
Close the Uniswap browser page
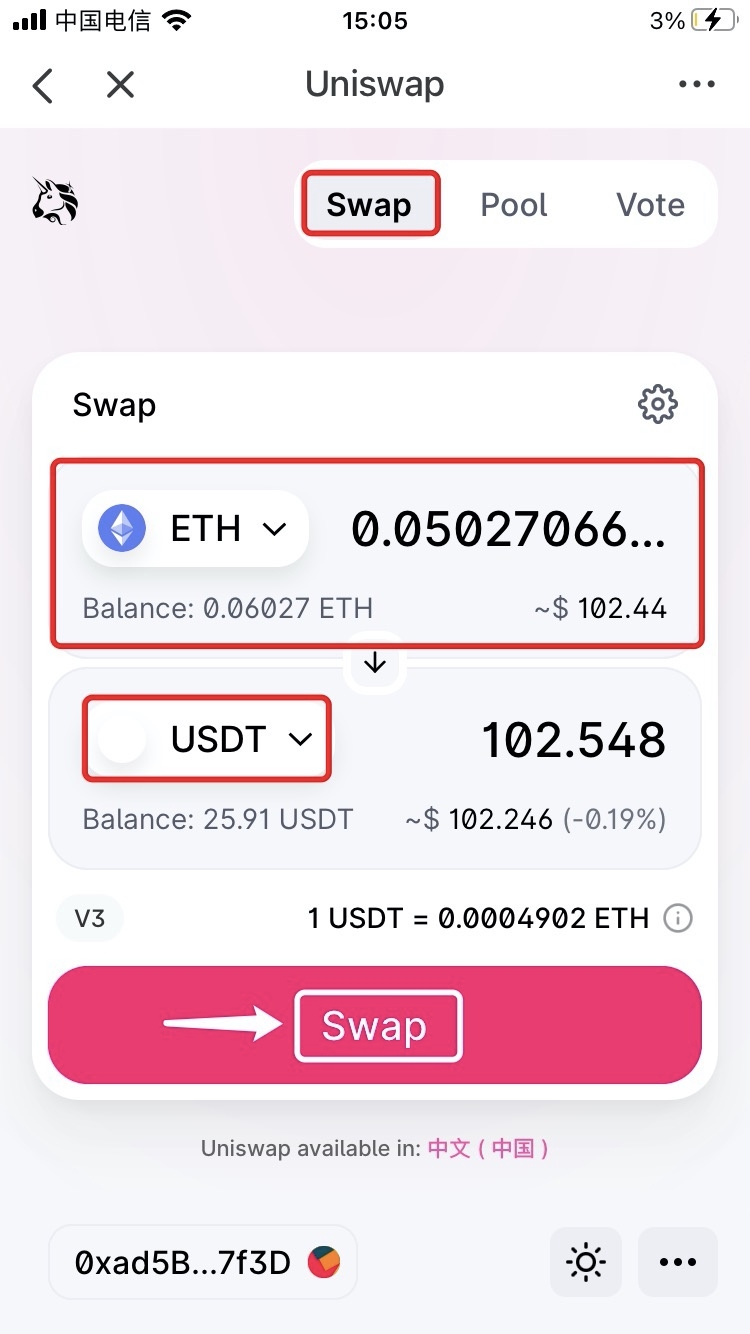[x=120, y=85]
